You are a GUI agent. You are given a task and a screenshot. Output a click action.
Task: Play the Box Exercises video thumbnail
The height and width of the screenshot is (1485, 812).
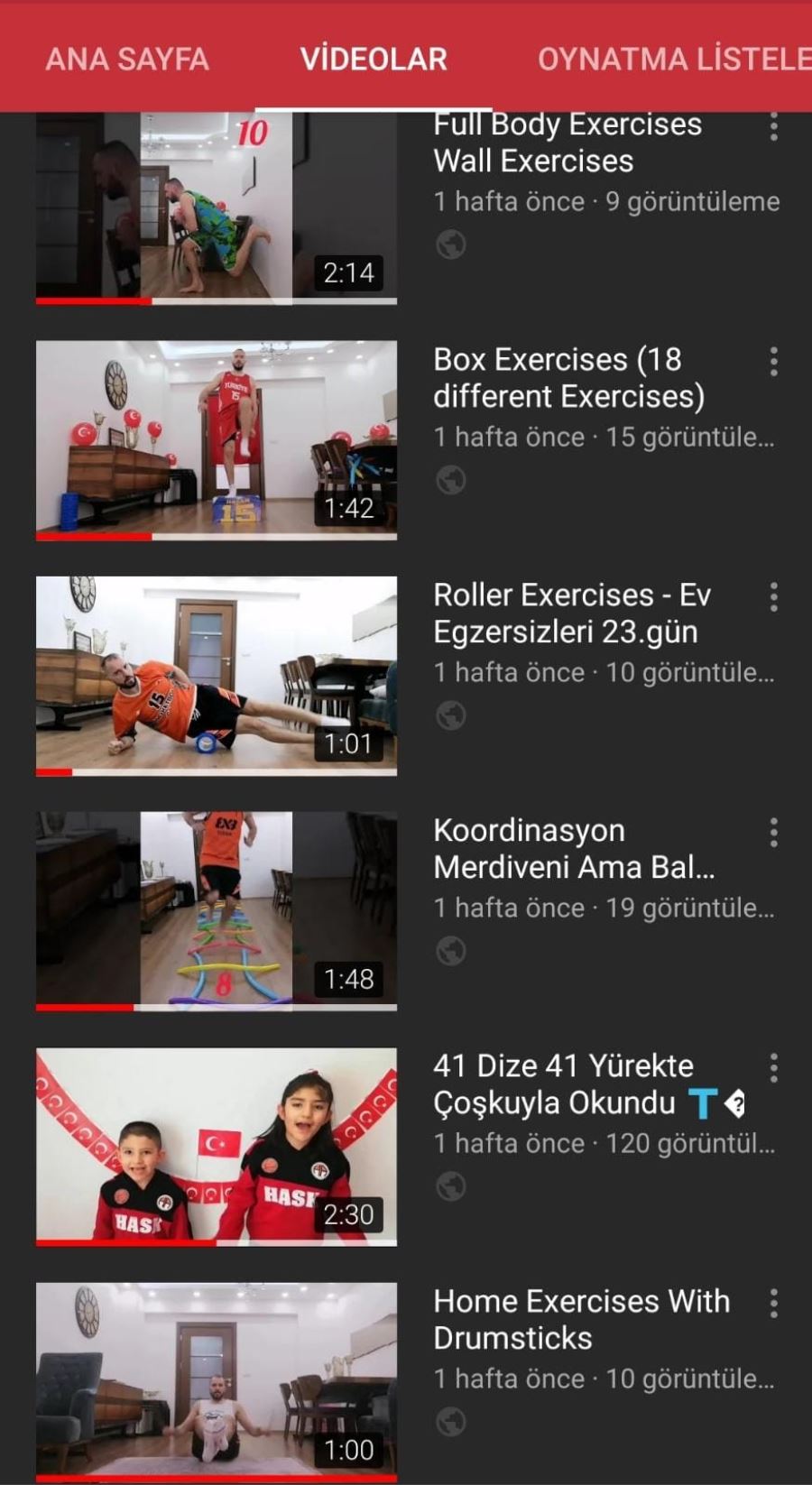click(x=217, y=440)
